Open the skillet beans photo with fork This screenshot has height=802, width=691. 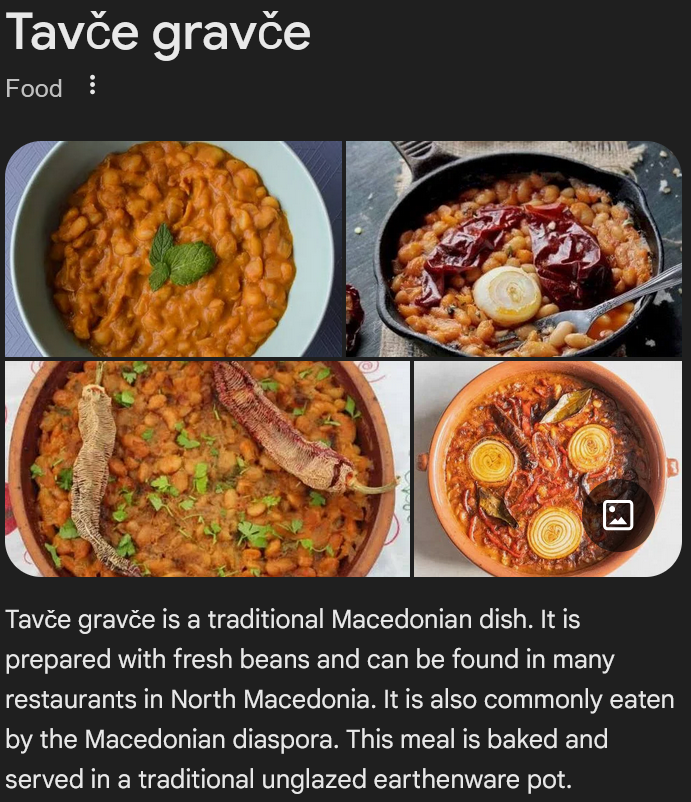[514, 249]
